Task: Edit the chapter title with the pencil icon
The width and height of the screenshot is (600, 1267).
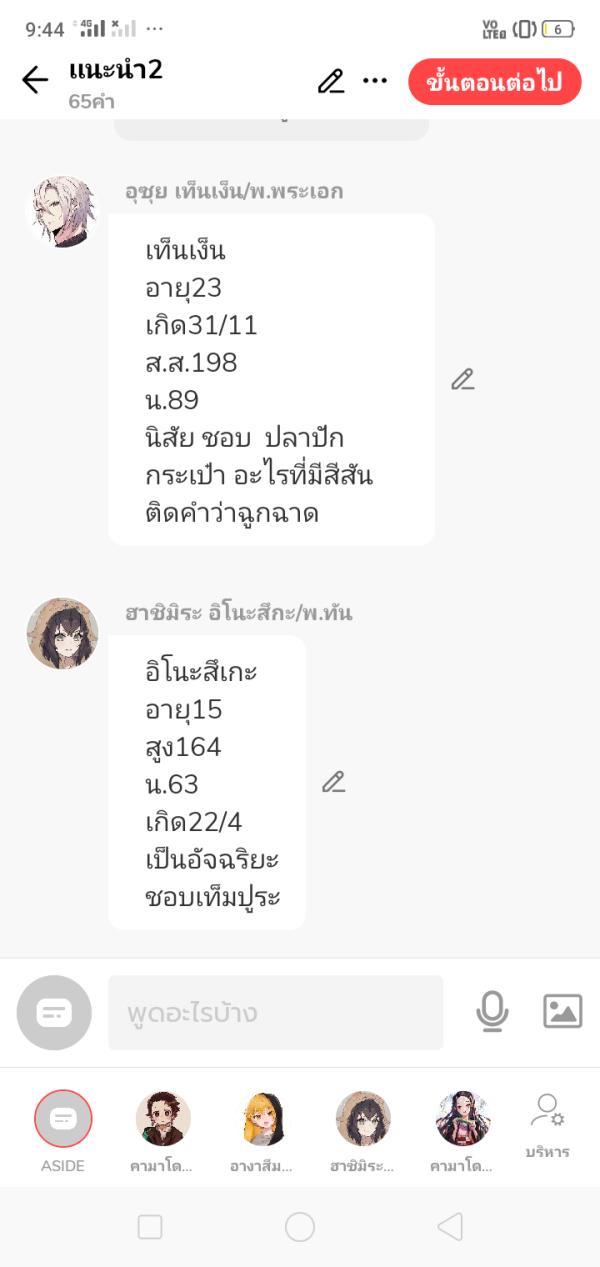Action: tap(331, 81)
